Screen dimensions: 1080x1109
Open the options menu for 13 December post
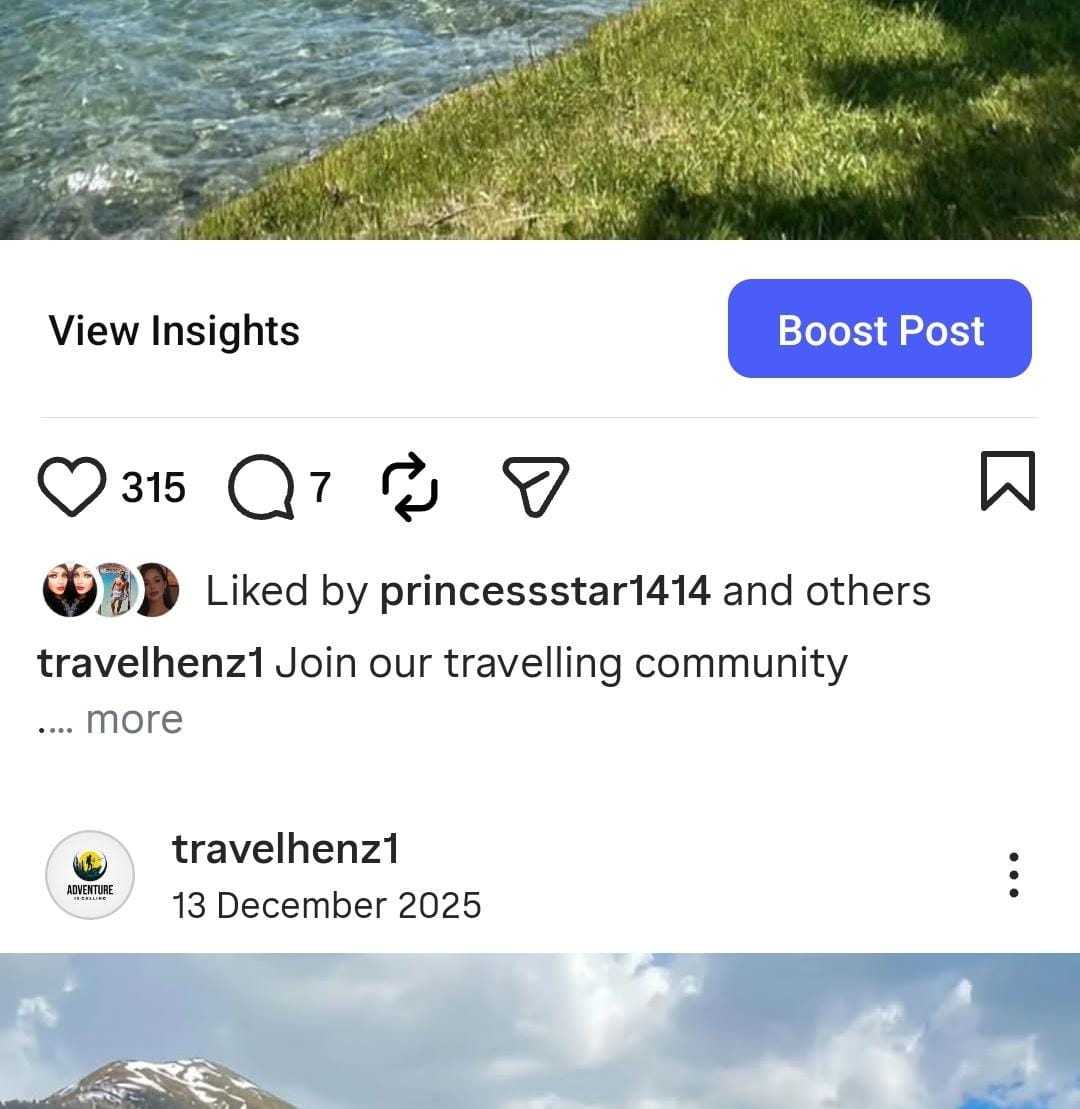coord(1013,875)
